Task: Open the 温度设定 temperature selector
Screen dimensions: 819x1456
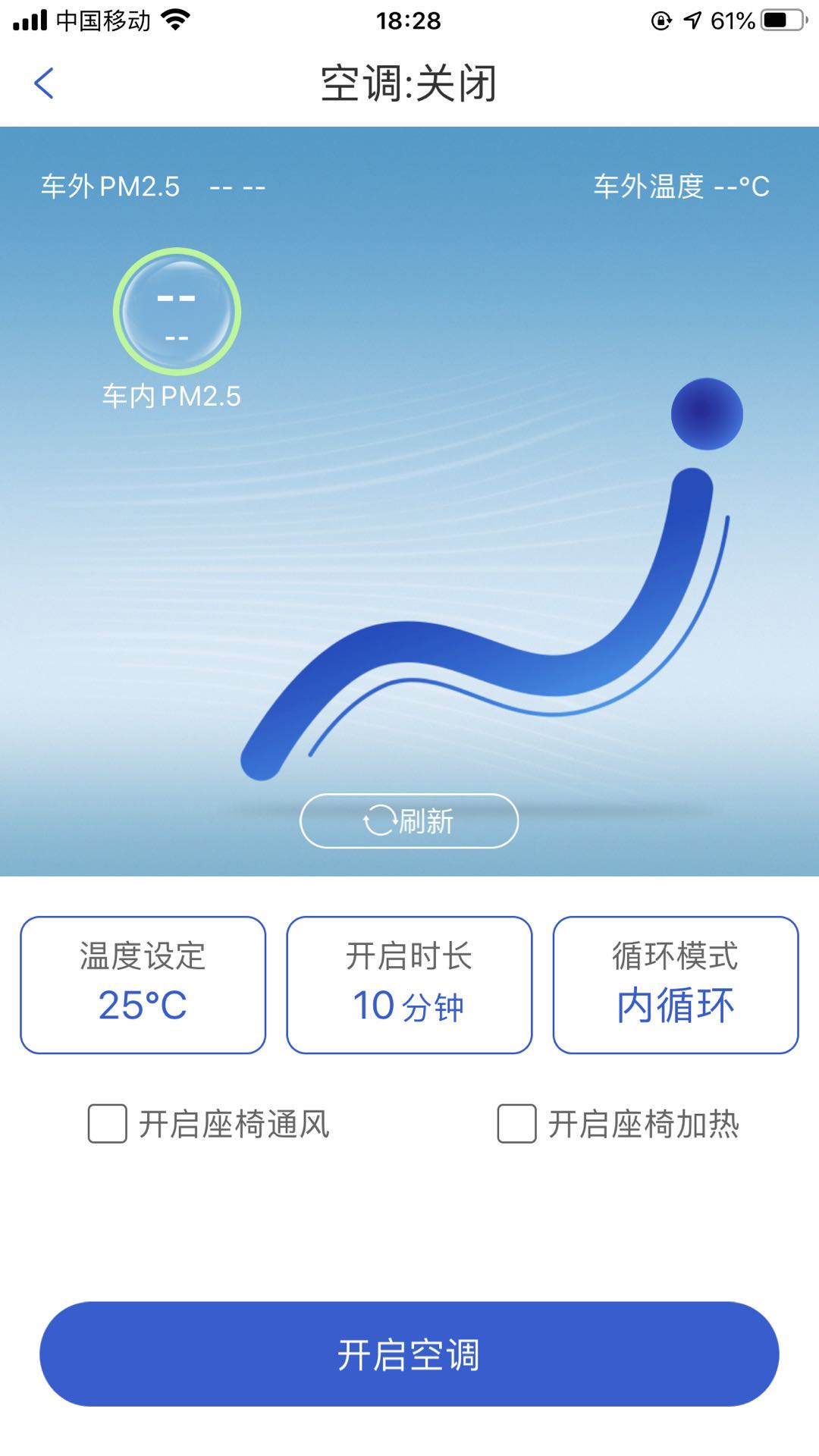Action: (143, 986)
